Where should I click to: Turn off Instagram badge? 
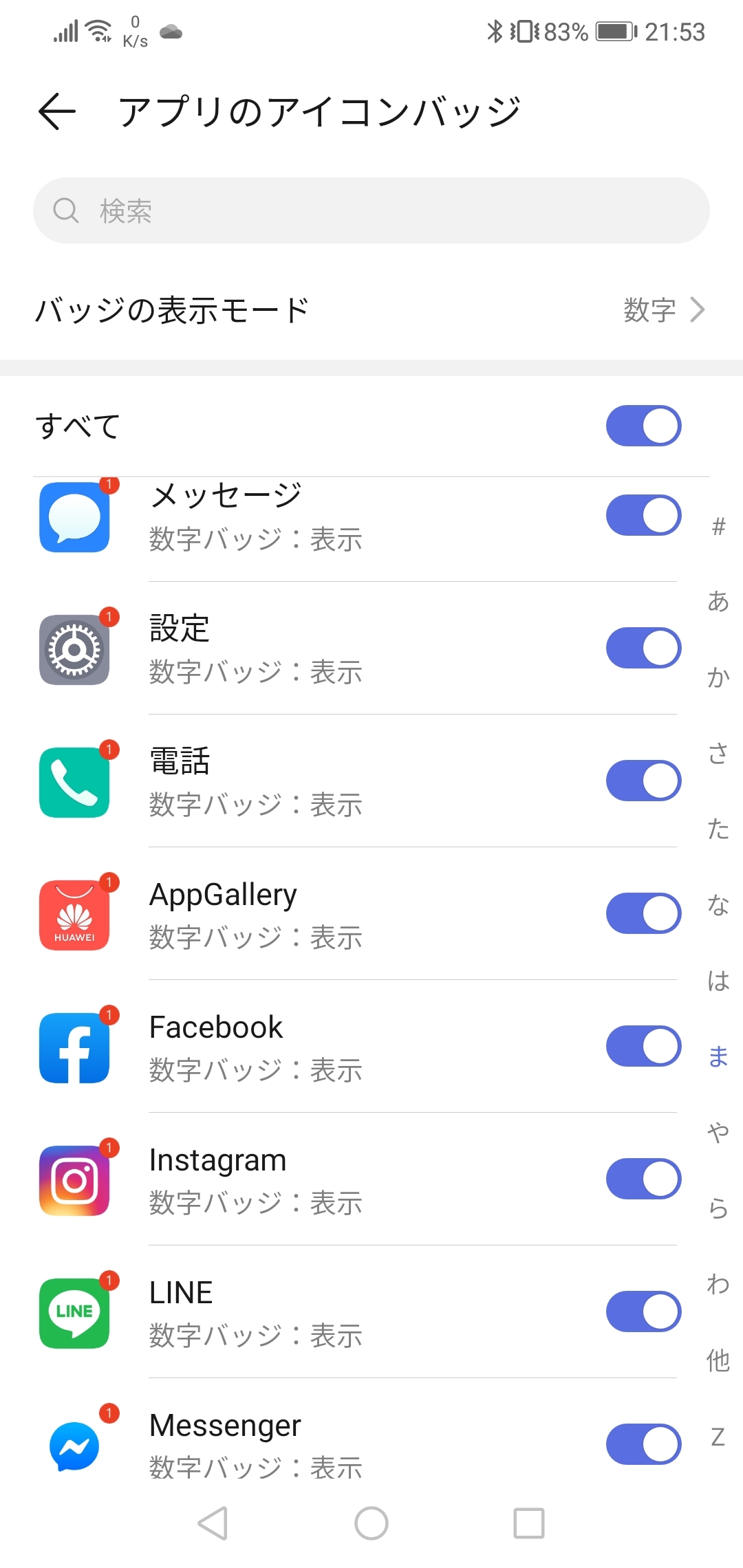643,1179
